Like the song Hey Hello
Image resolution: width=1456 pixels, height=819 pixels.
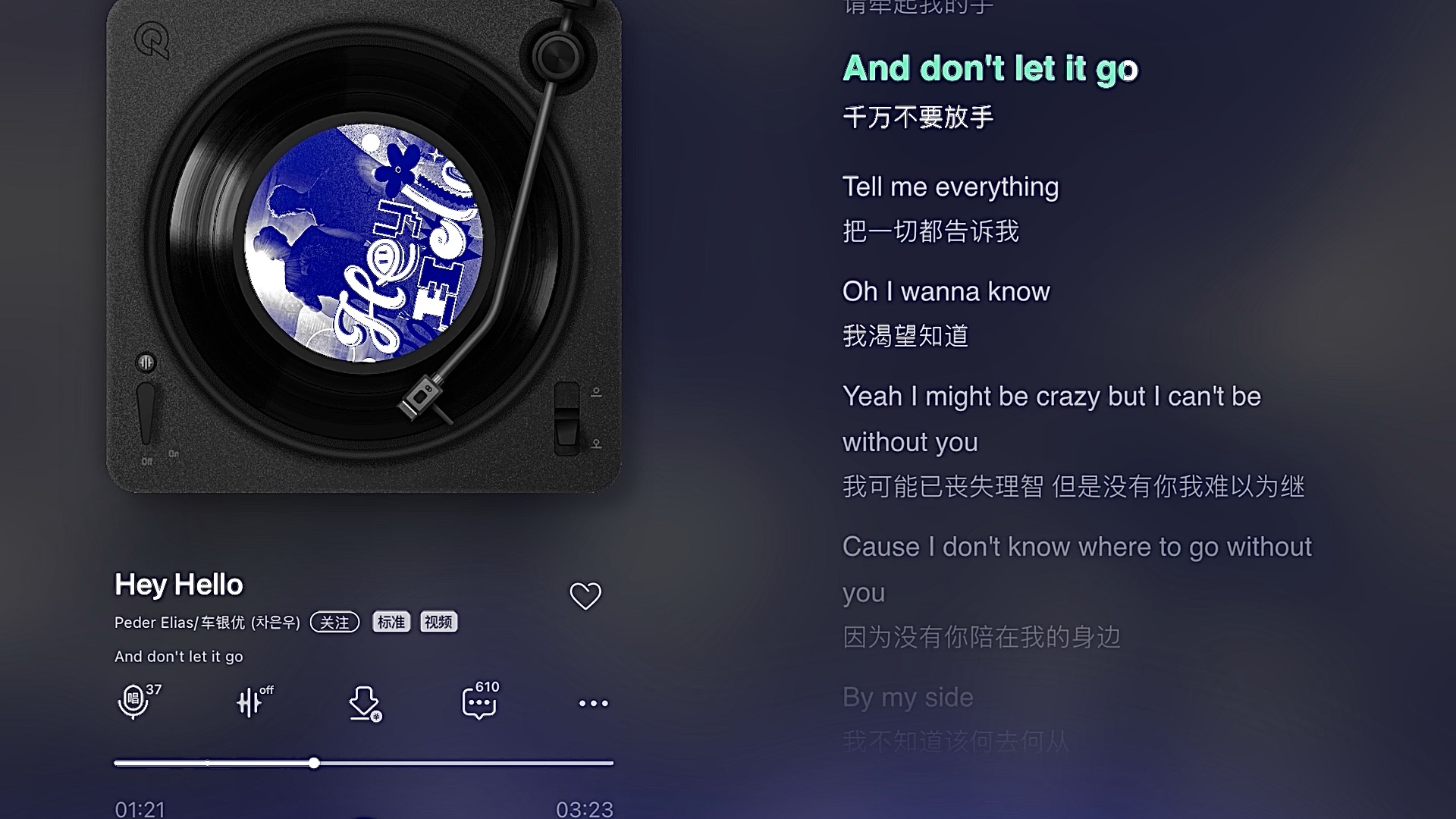585,596
